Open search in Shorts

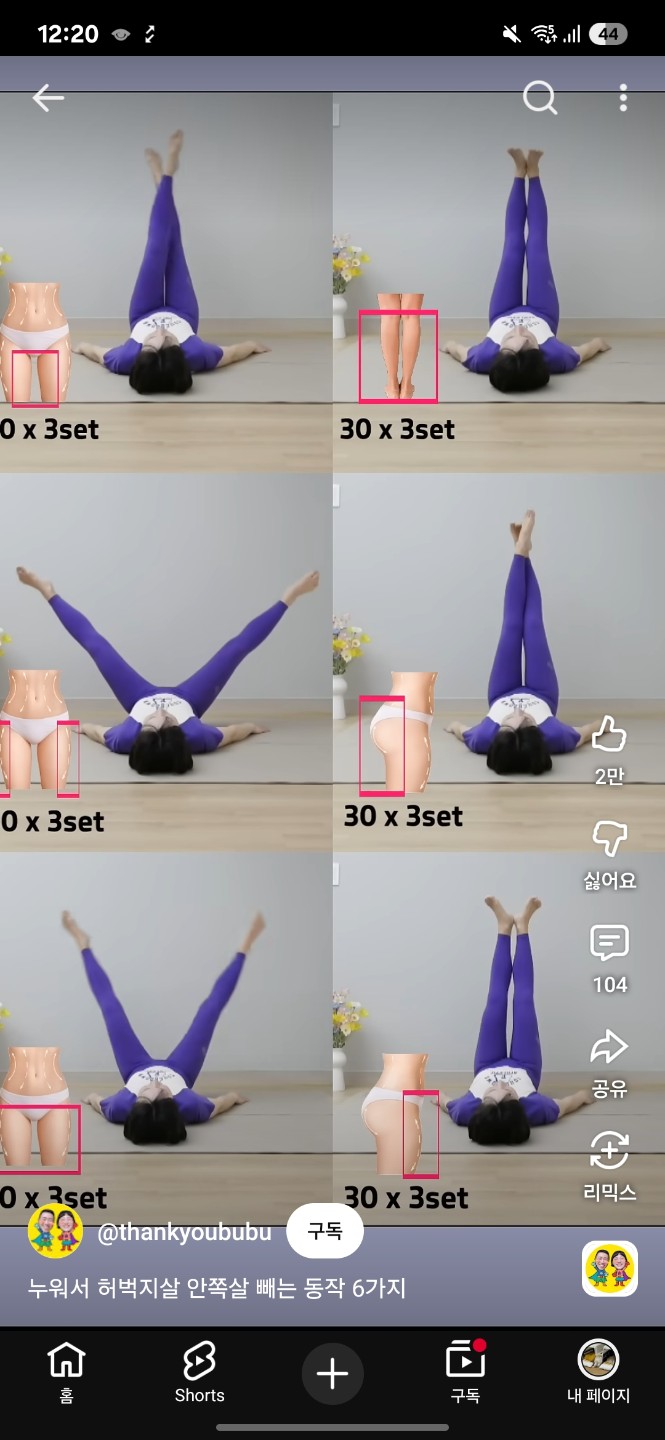click(540, 97)
